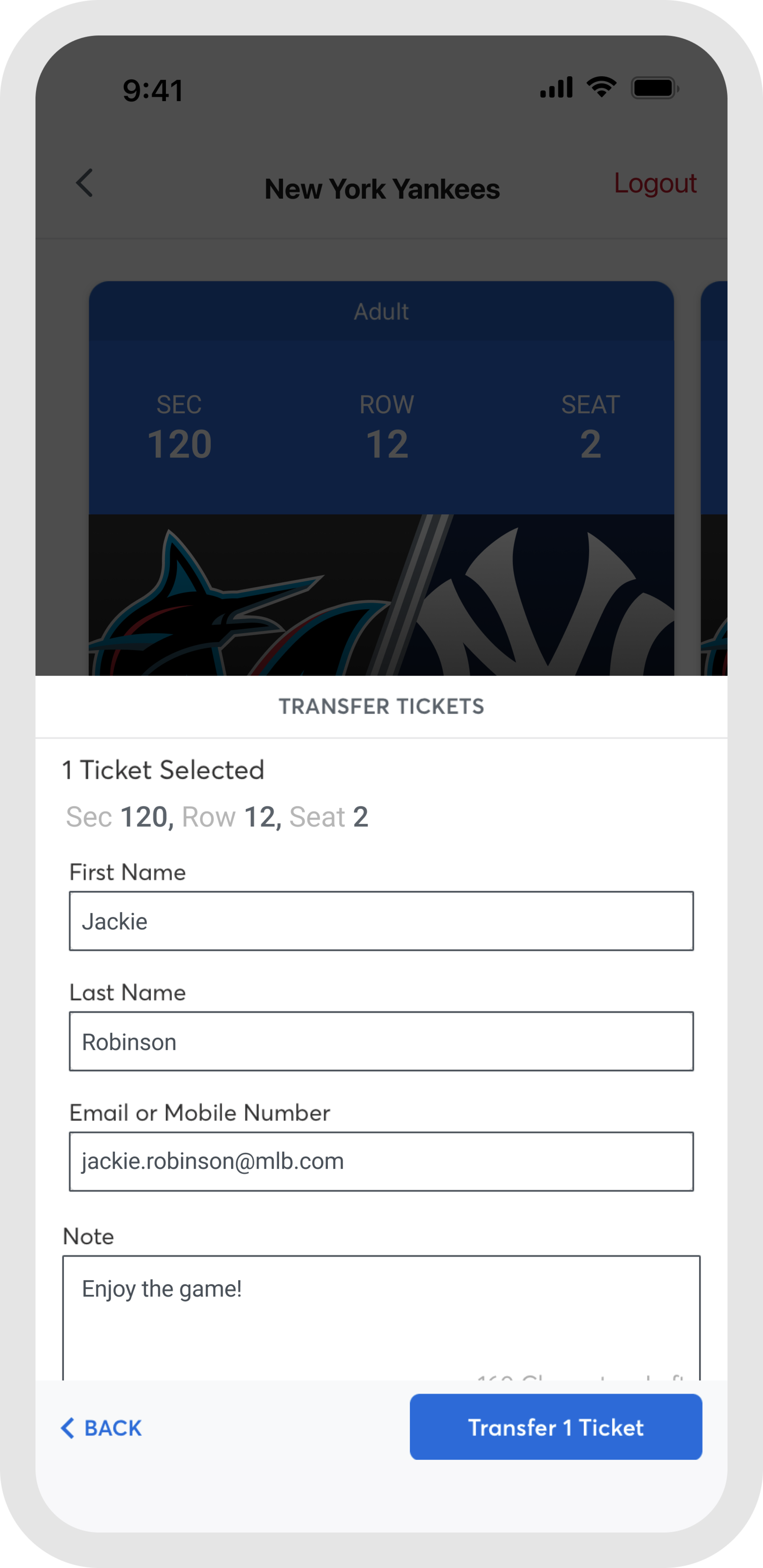Select the First Name field containing Jackie
This screenshot has width=763, height=1568.
381,921
